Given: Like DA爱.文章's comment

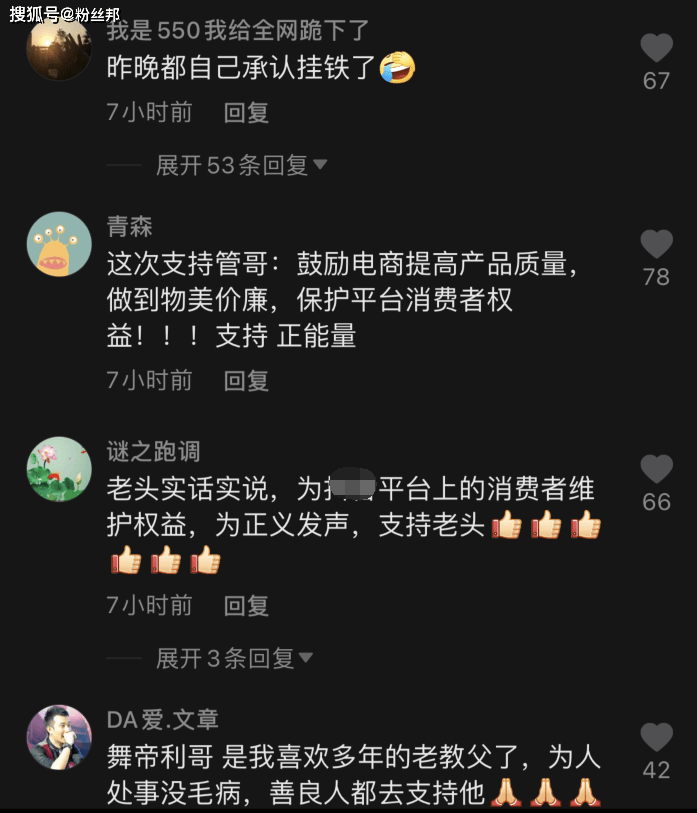Looking at the screenshot, I should point(656,738).
